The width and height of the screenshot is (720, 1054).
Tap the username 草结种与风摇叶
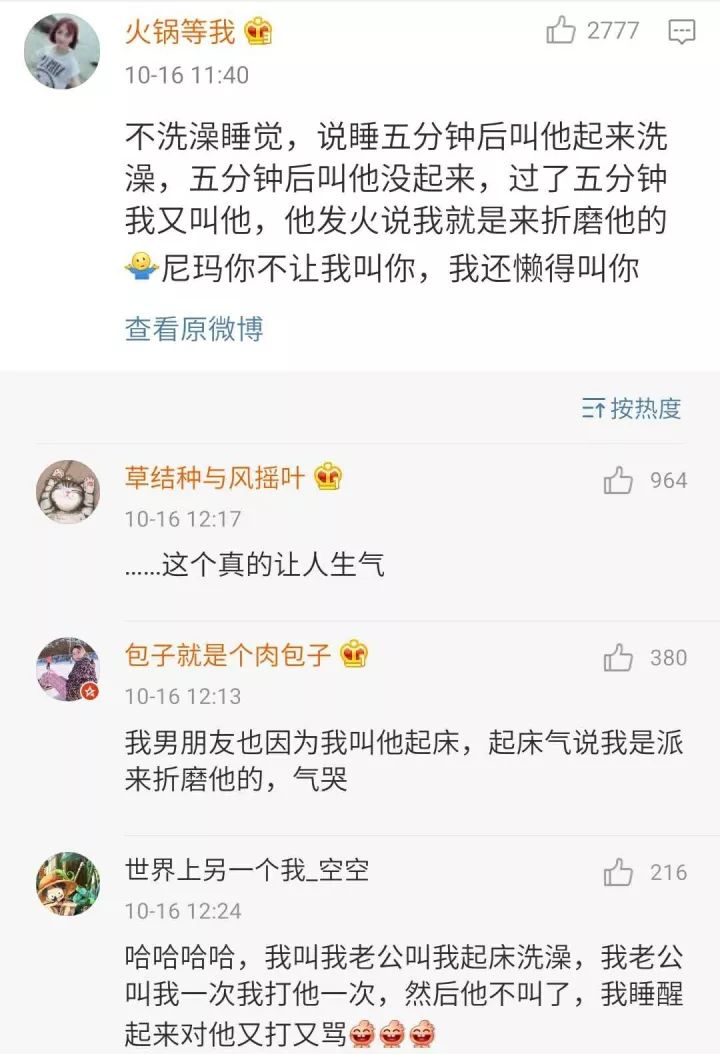(x=214, y=477)
